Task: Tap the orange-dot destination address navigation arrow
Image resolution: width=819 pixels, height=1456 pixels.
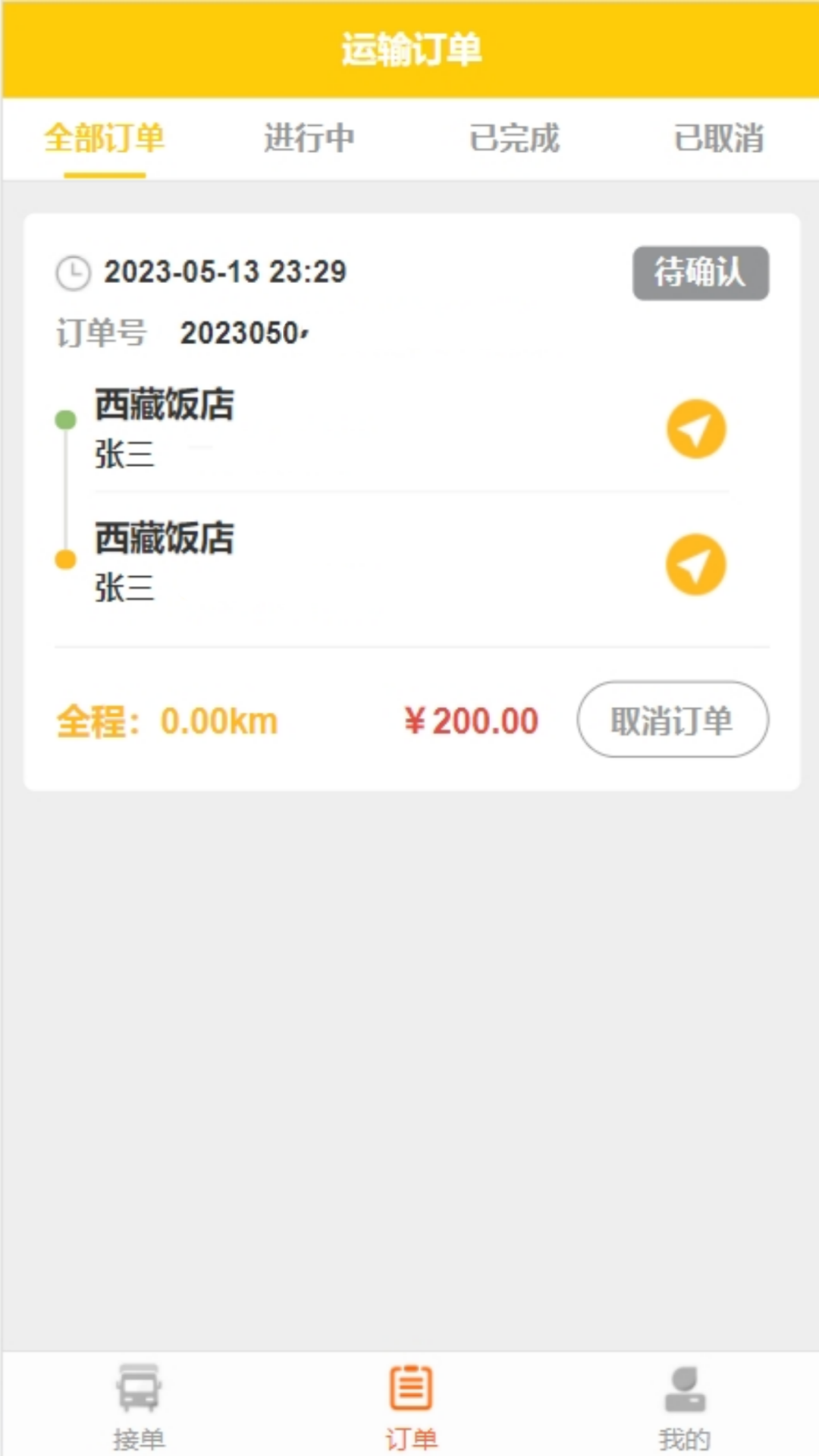Action: (695, 564)
